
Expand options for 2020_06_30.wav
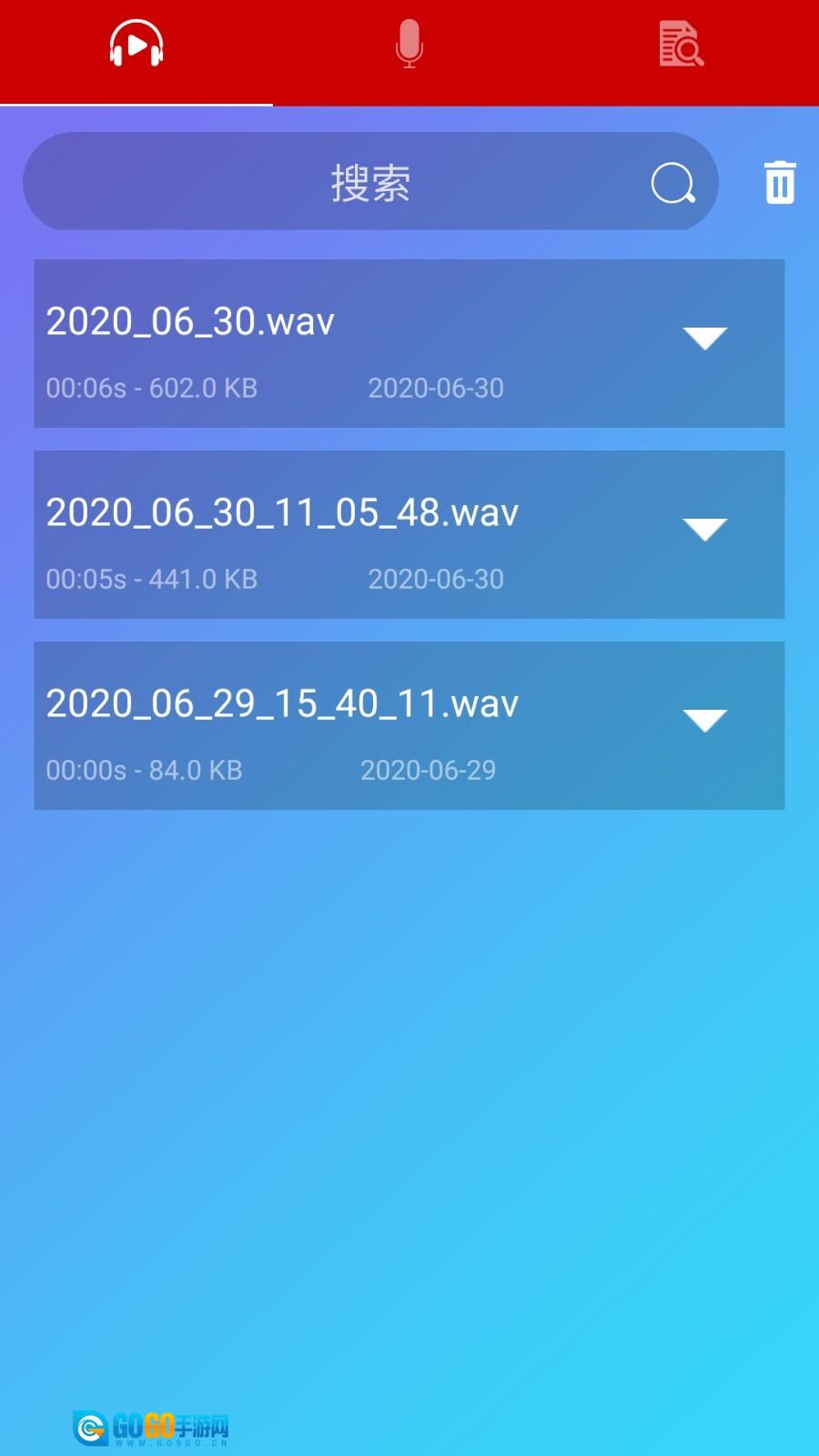(707, 338)
